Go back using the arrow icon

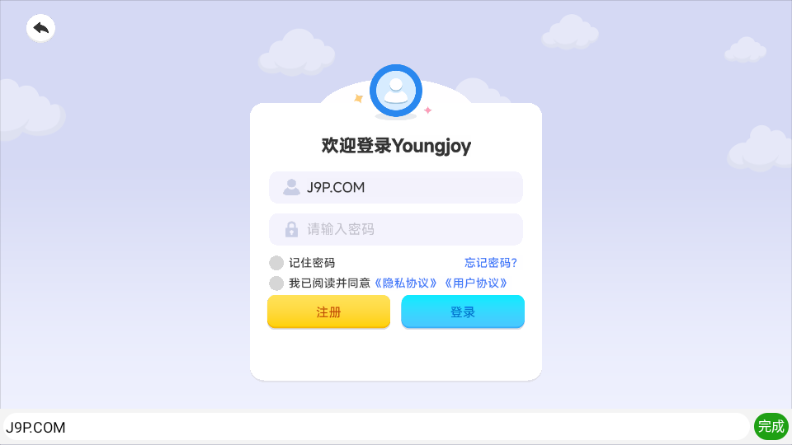coord(41,28)
